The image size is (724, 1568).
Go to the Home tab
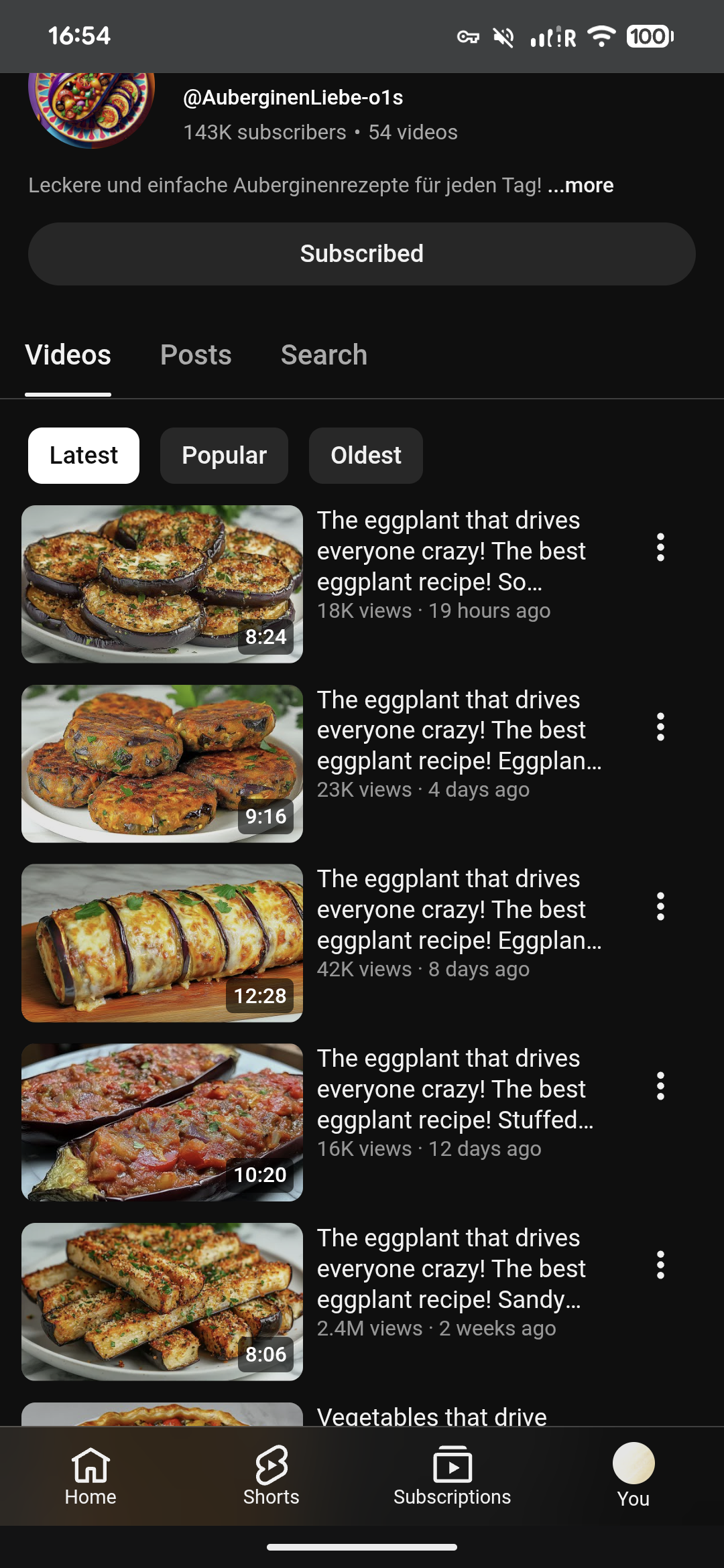click(x=90, y=1476)
